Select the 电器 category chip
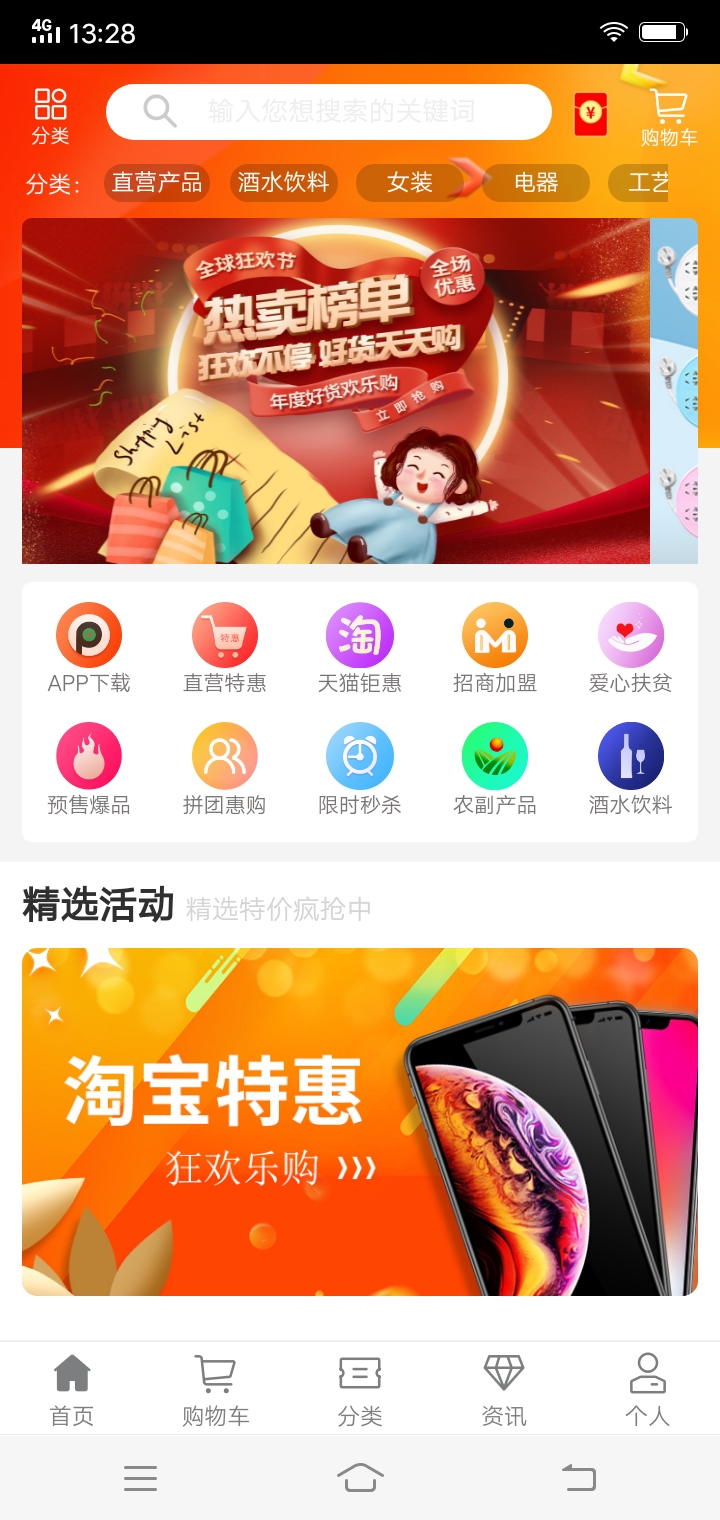Viewport: 720px width, 1520px height. coord(536,183)
